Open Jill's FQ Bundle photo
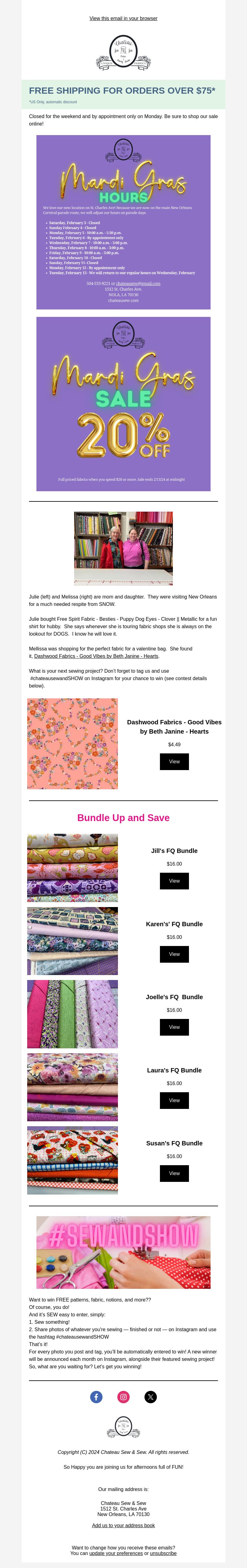 click(72, 868)
